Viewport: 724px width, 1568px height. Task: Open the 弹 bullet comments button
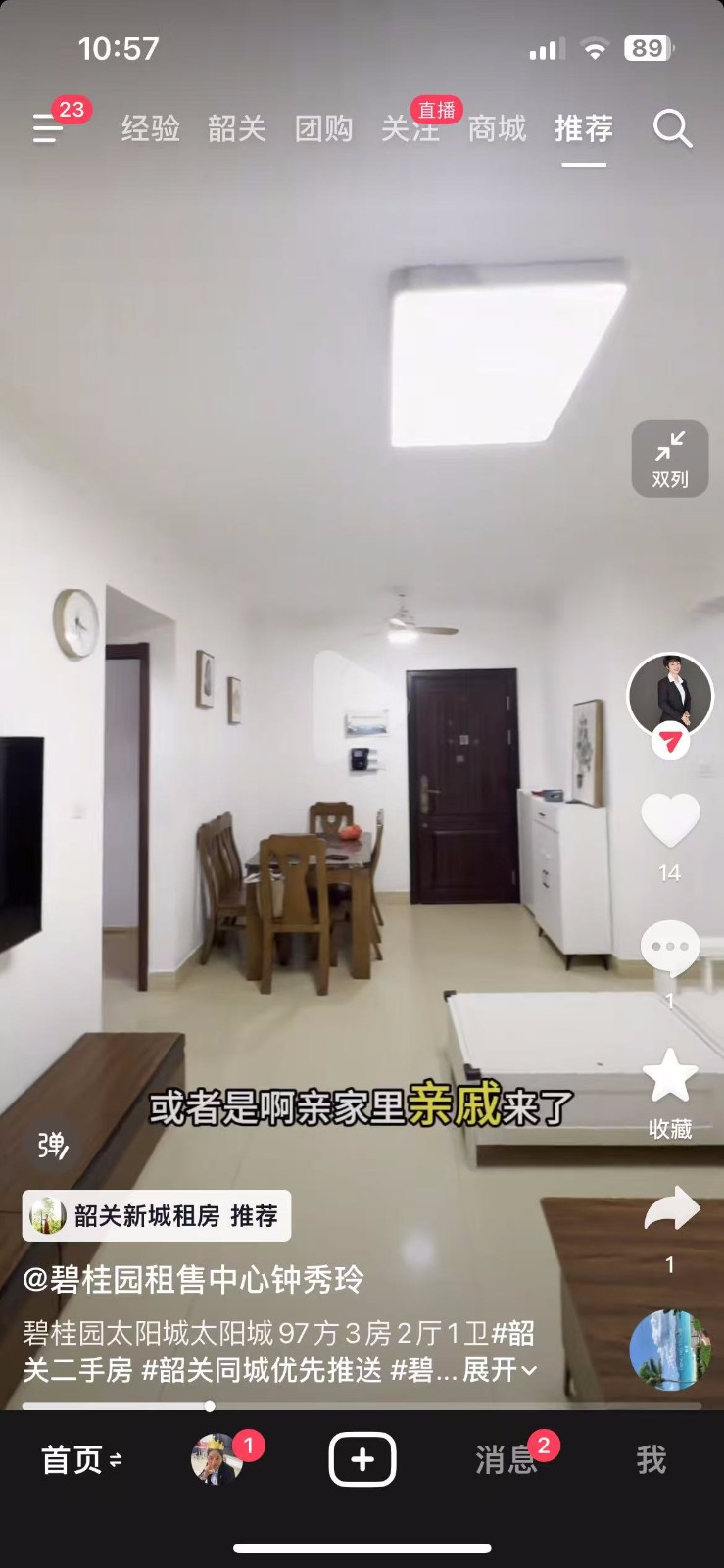pyautogui.click(x=53, y=1144)
